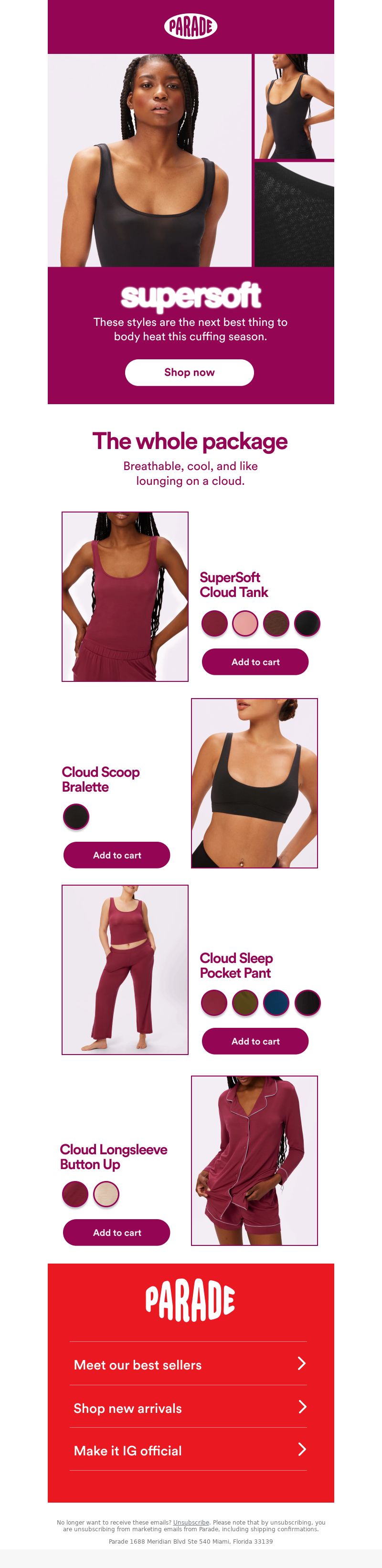The image size is (382, 1568).
Task: Tap the Unsubscribe link
Action: click(191, 1522)
